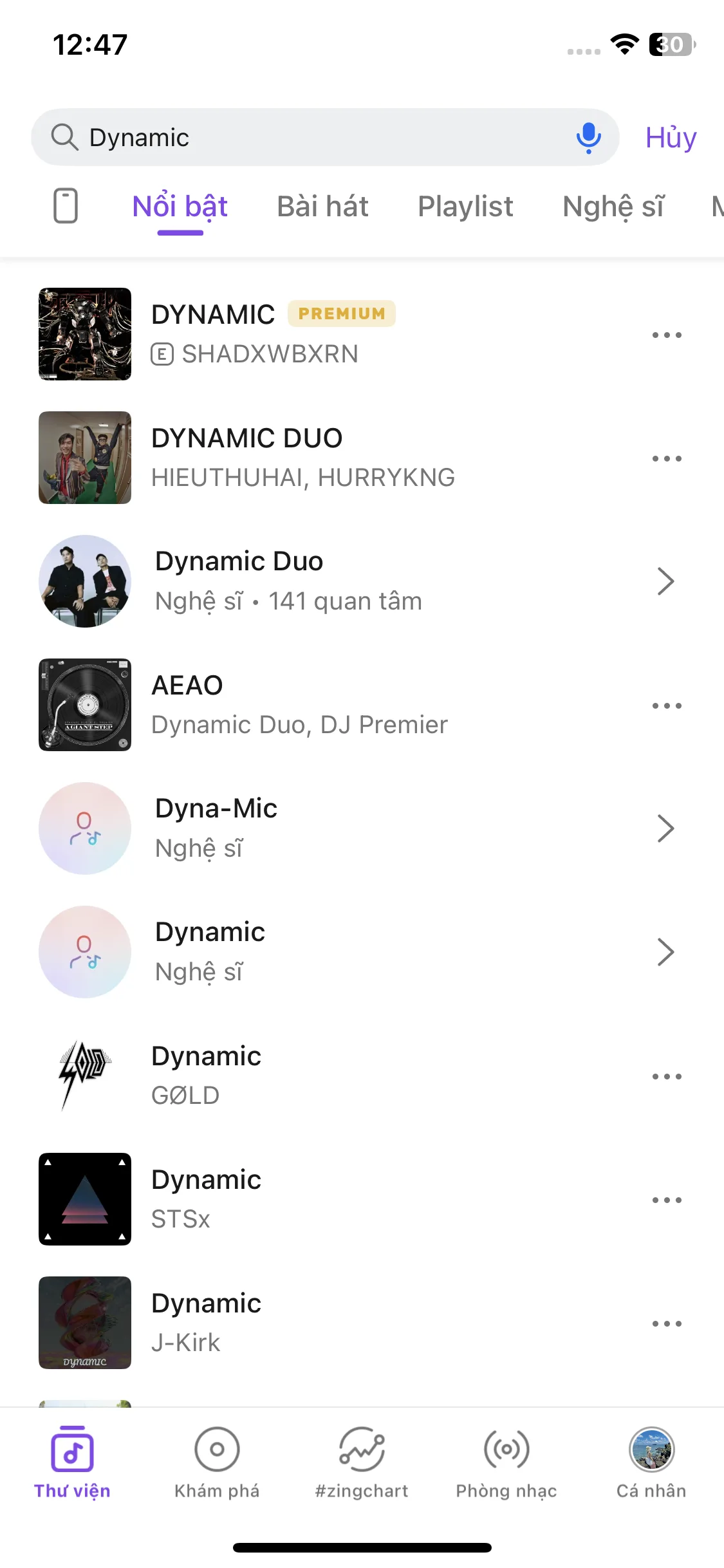Switch to the Bài hát tab

click(322, 207)
